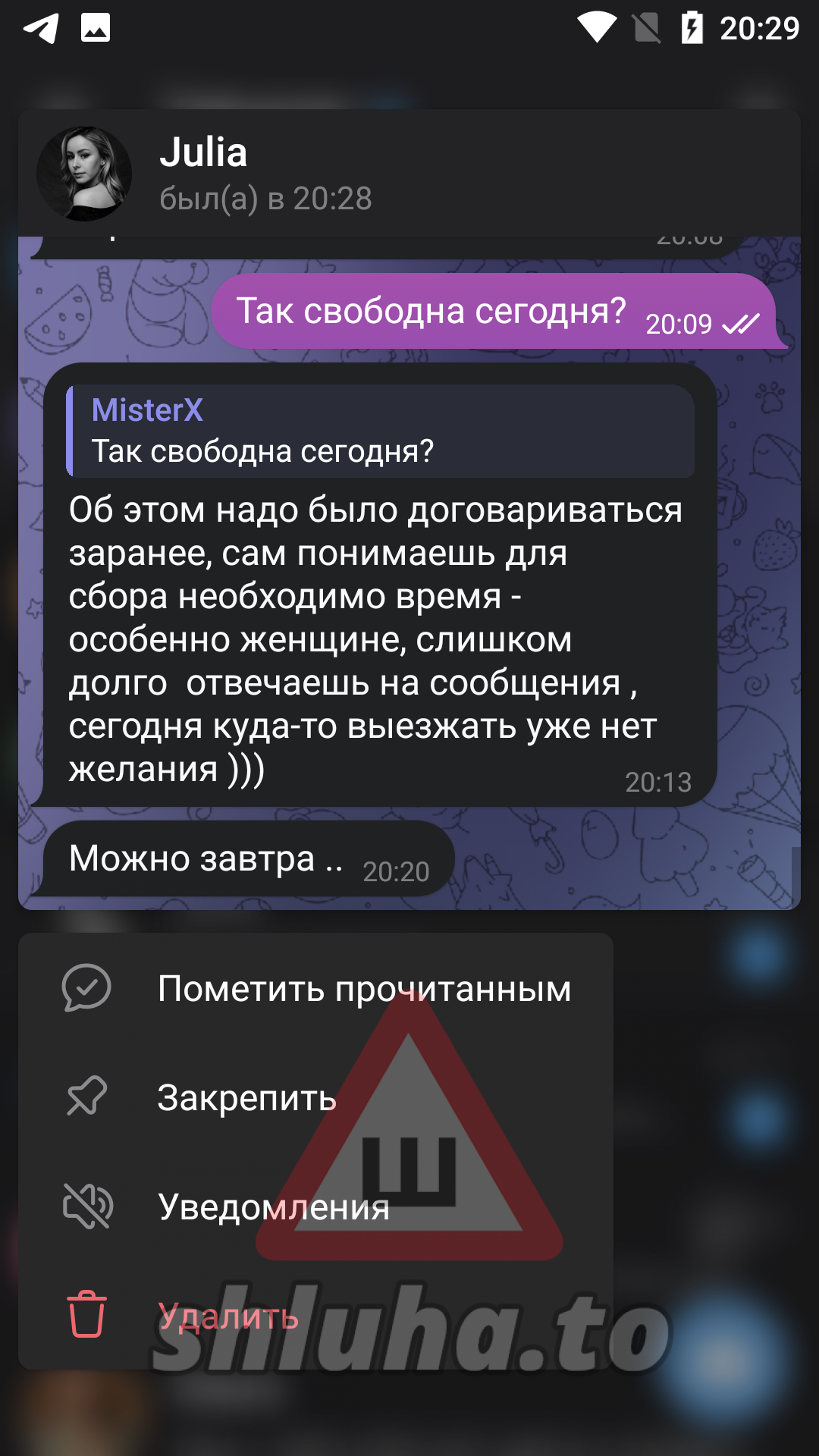Choose Закрепить to pin this chat
Screen dimensions: 819x1456
pyautogui.click(x=315, y=1097)
